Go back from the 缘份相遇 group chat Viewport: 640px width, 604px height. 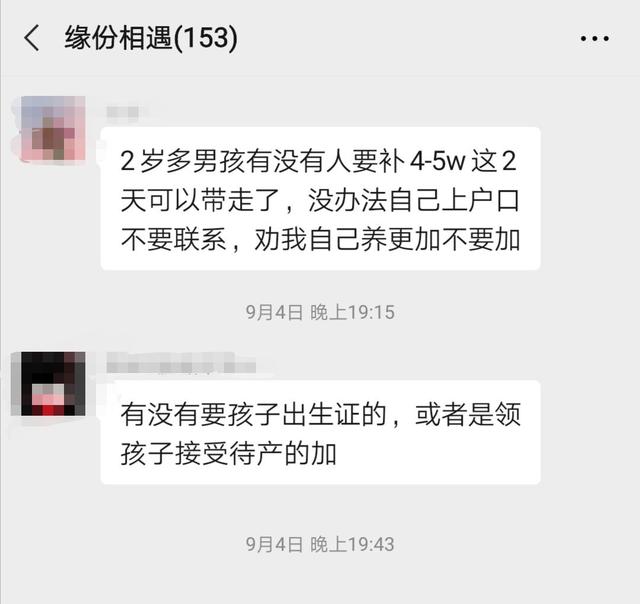click(33, 39)
